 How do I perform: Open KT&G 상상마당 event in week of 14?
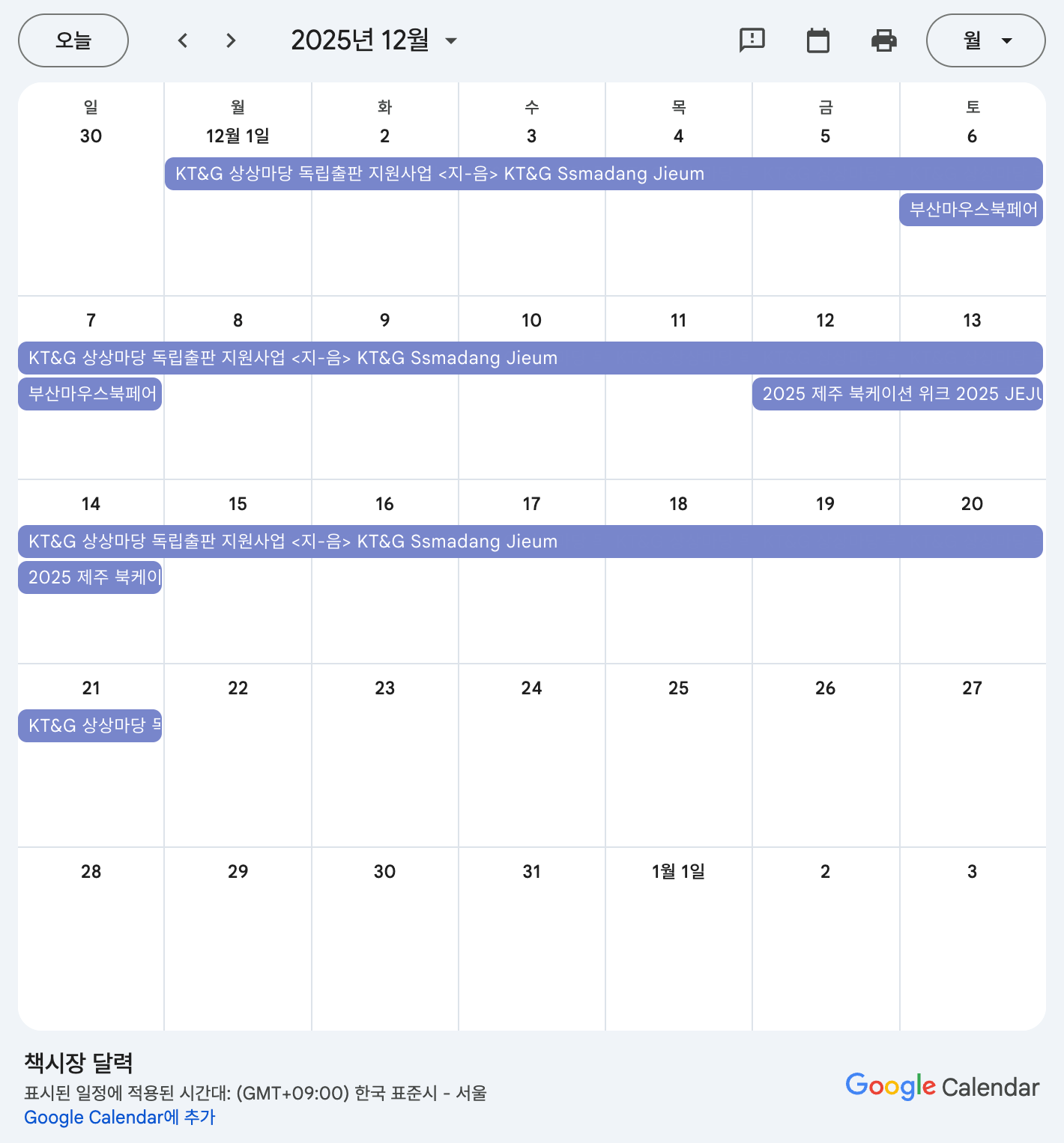click(530, 542)
